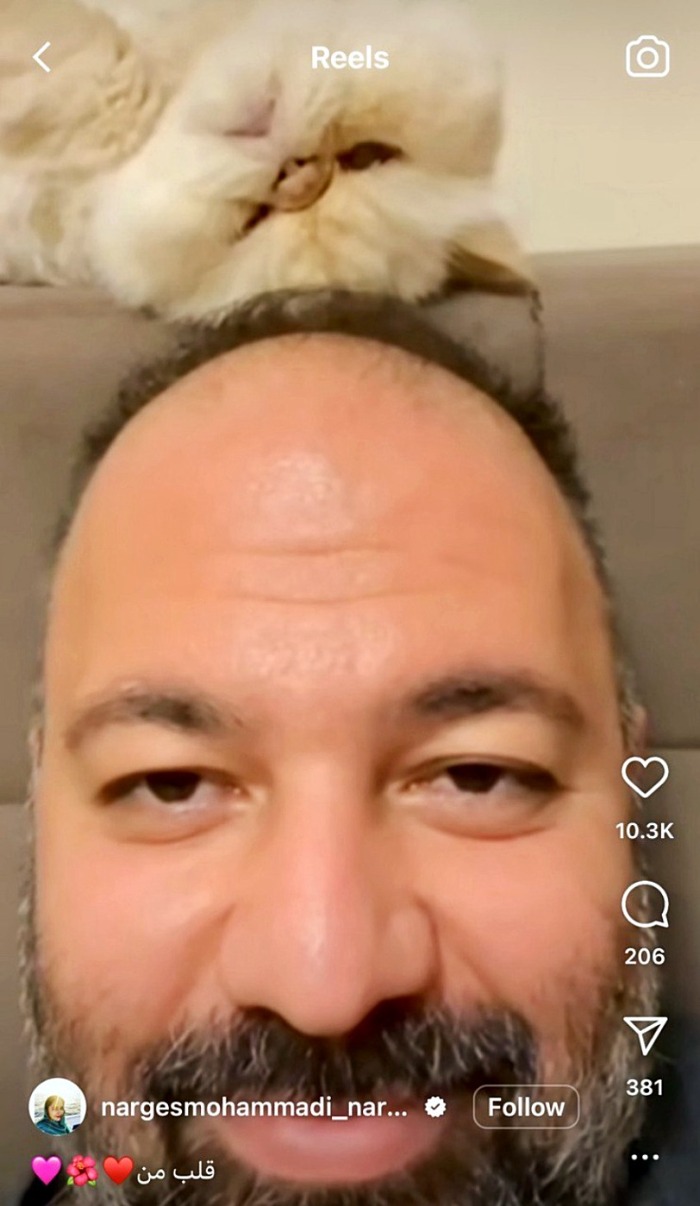Open the three-dot more options menu
The height and width of the screenshot is (1206, 700).
click(645, 1157)
